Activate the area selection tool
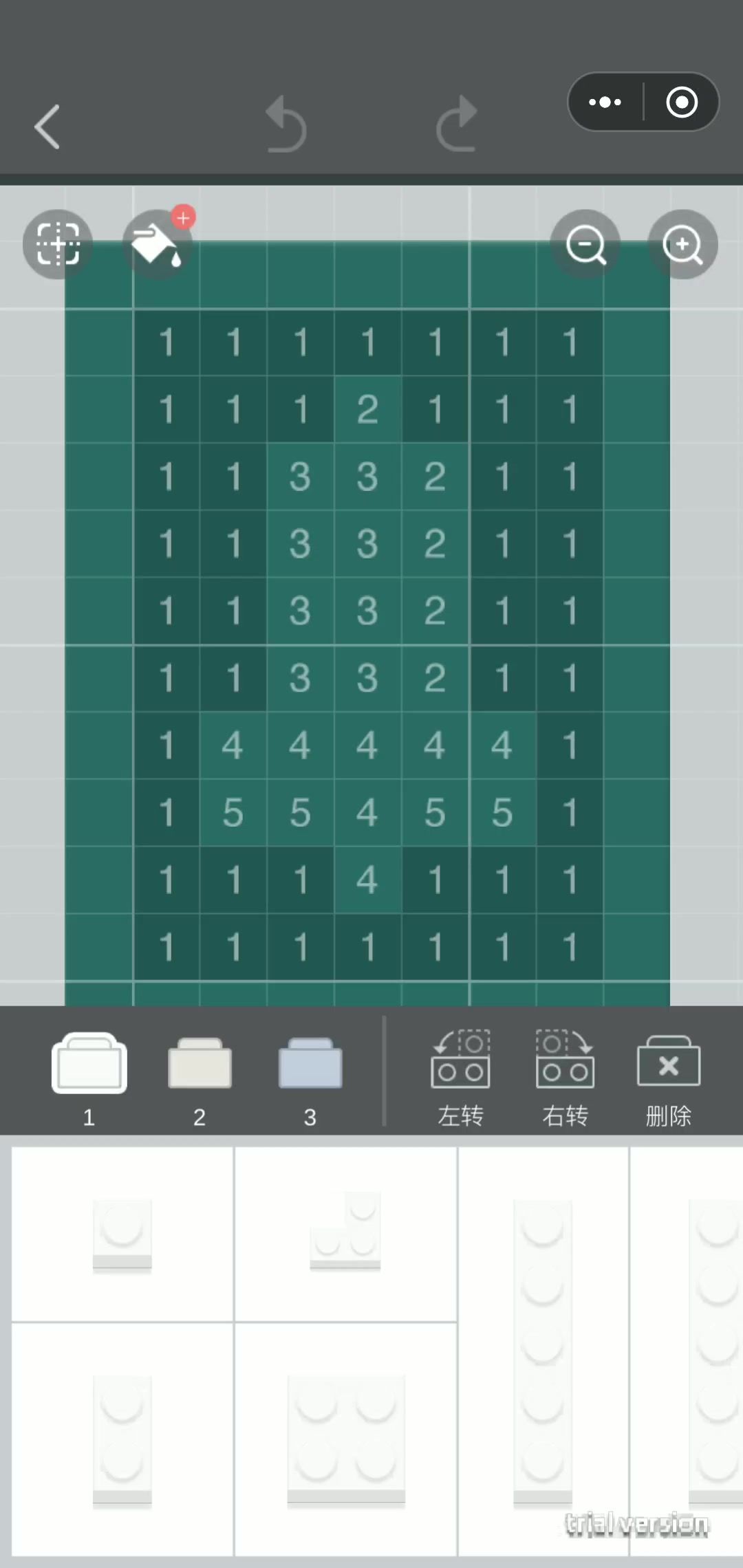Image resolution: width=743 pixels, height=1568 pixels. (x=58, y=244)
